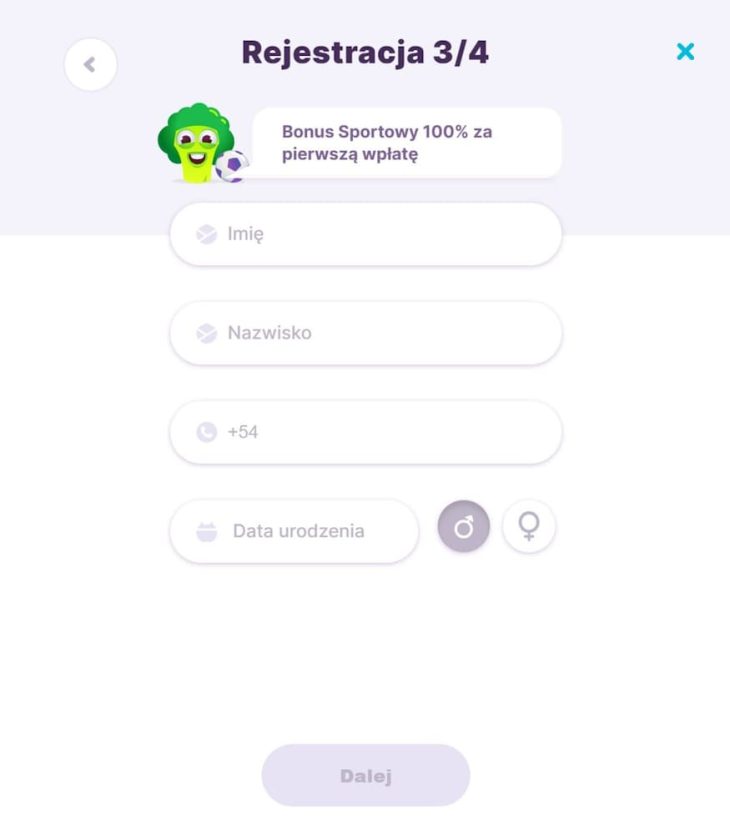This screenshot has width=730, height=834.
Task: Close the registration form
Action: pyautogui.click(x=685, y=51)
